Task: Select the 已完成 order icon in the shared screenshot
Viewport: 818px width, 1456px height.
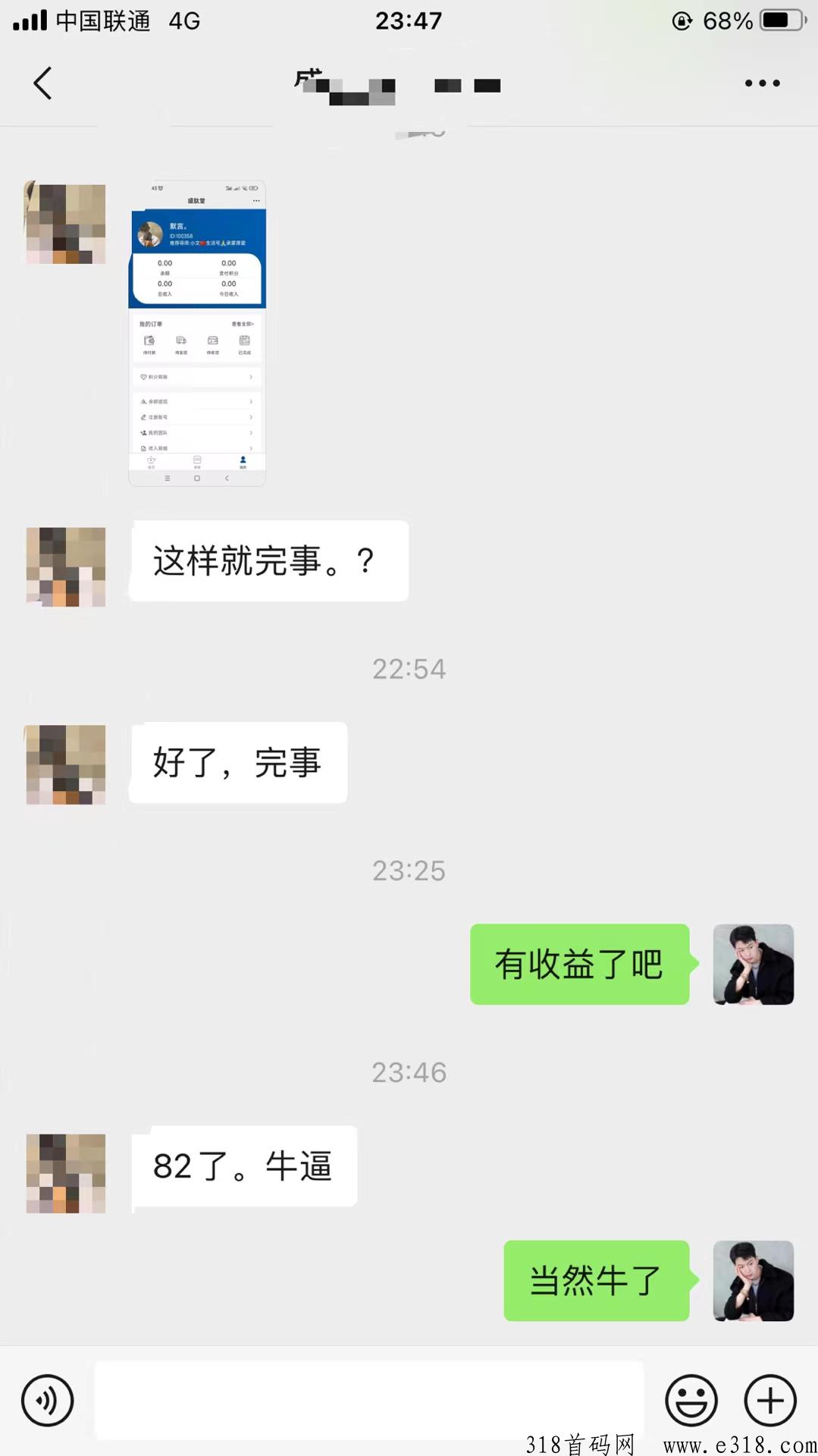Action: point(245,340)
